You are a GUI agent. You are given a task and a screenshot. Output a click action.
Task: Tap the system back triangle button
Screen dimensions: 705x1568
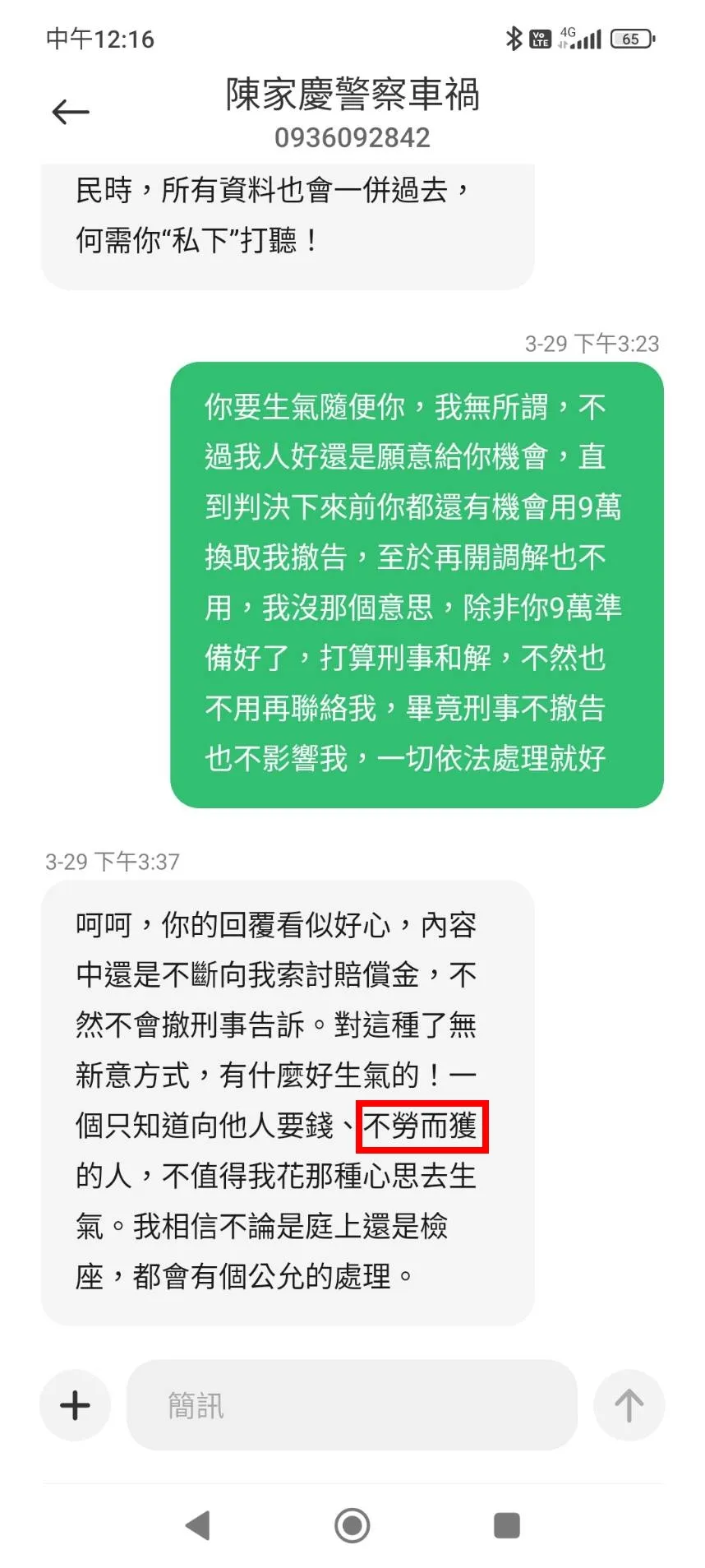(x=198, y=1525)
